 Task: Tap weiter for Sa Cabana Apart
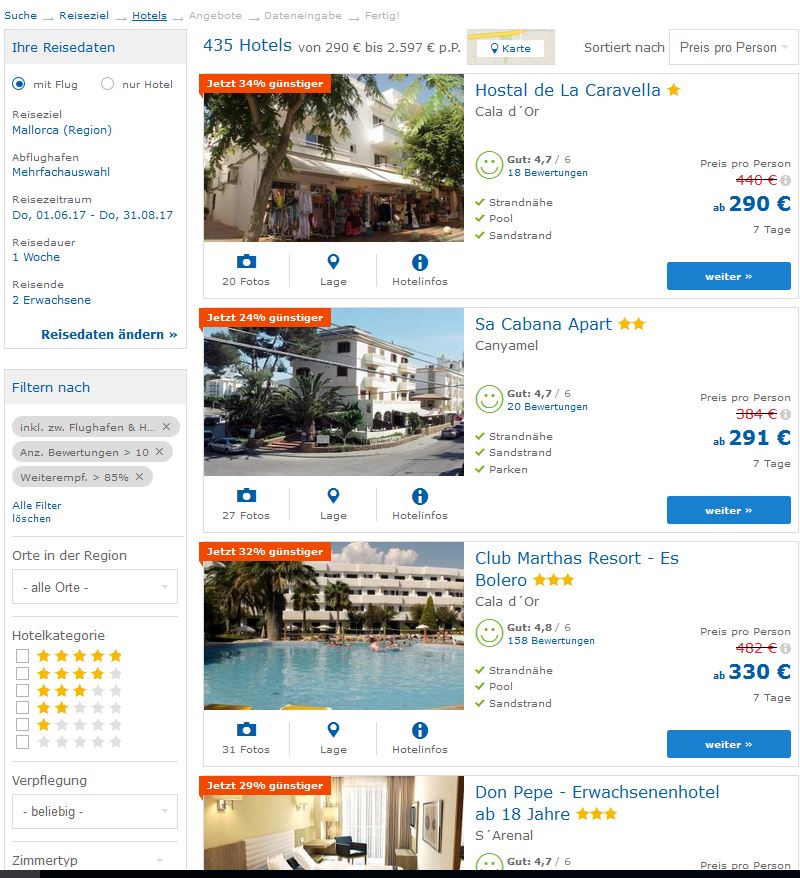tap(728, 510)
